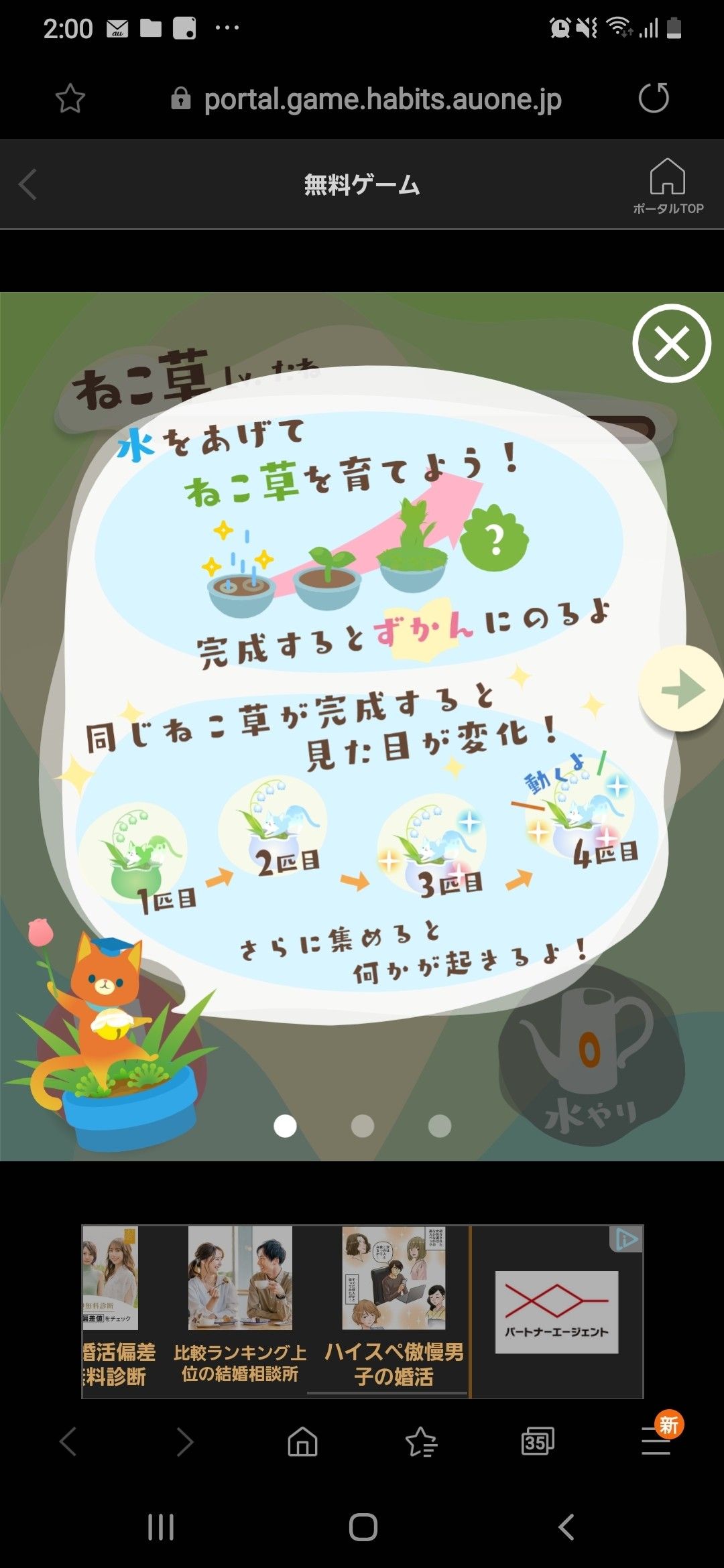This screenshot has height=1568, width=724.
Task: Jump to the second tutorial page dot
Action: (x=363, y=1126)
